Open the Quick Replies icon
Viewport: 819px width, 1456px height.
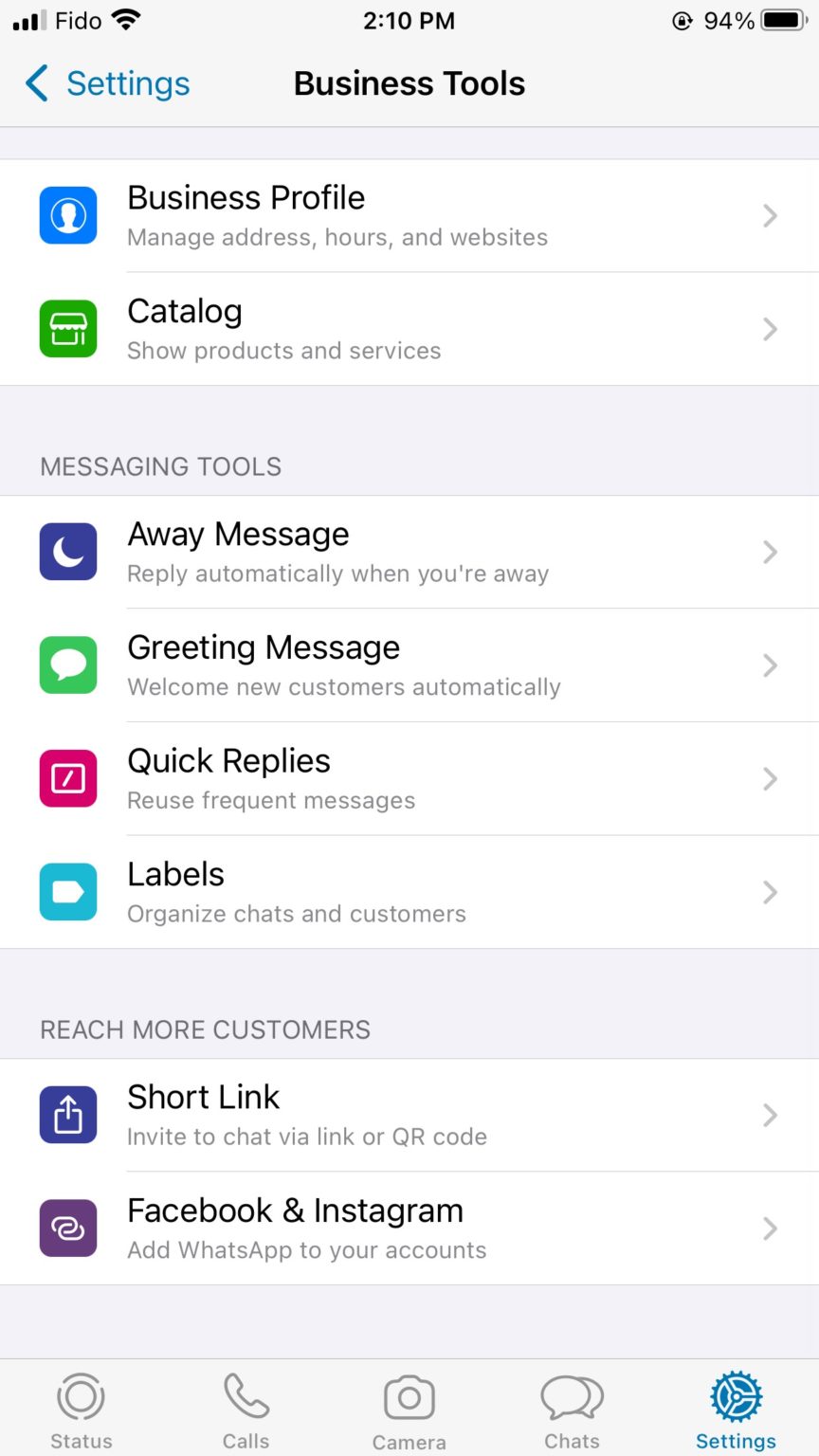tap(67, 778)
